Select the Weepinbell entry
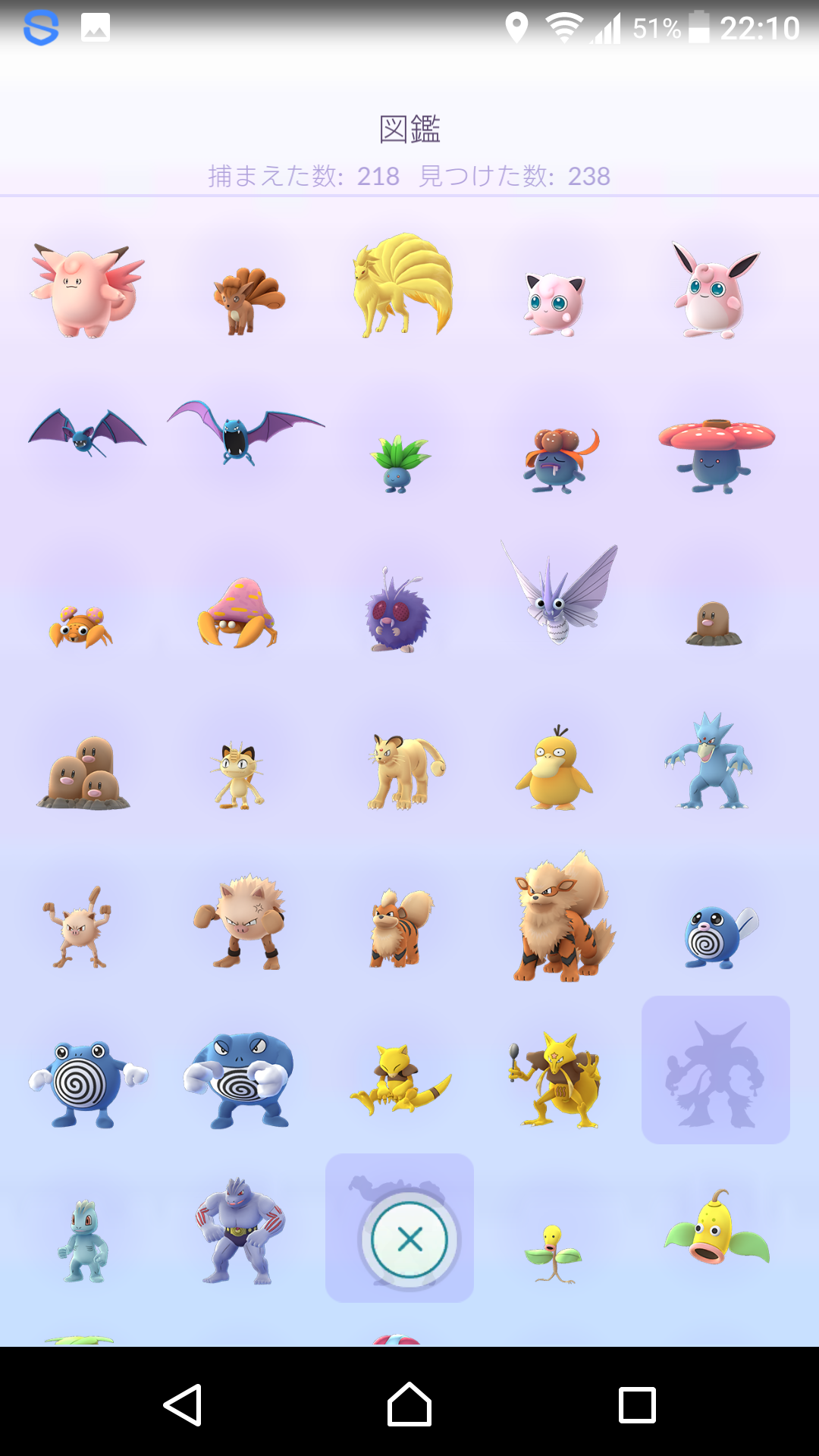This screenshot has width=819, height=1456. tap(715, 1228)
